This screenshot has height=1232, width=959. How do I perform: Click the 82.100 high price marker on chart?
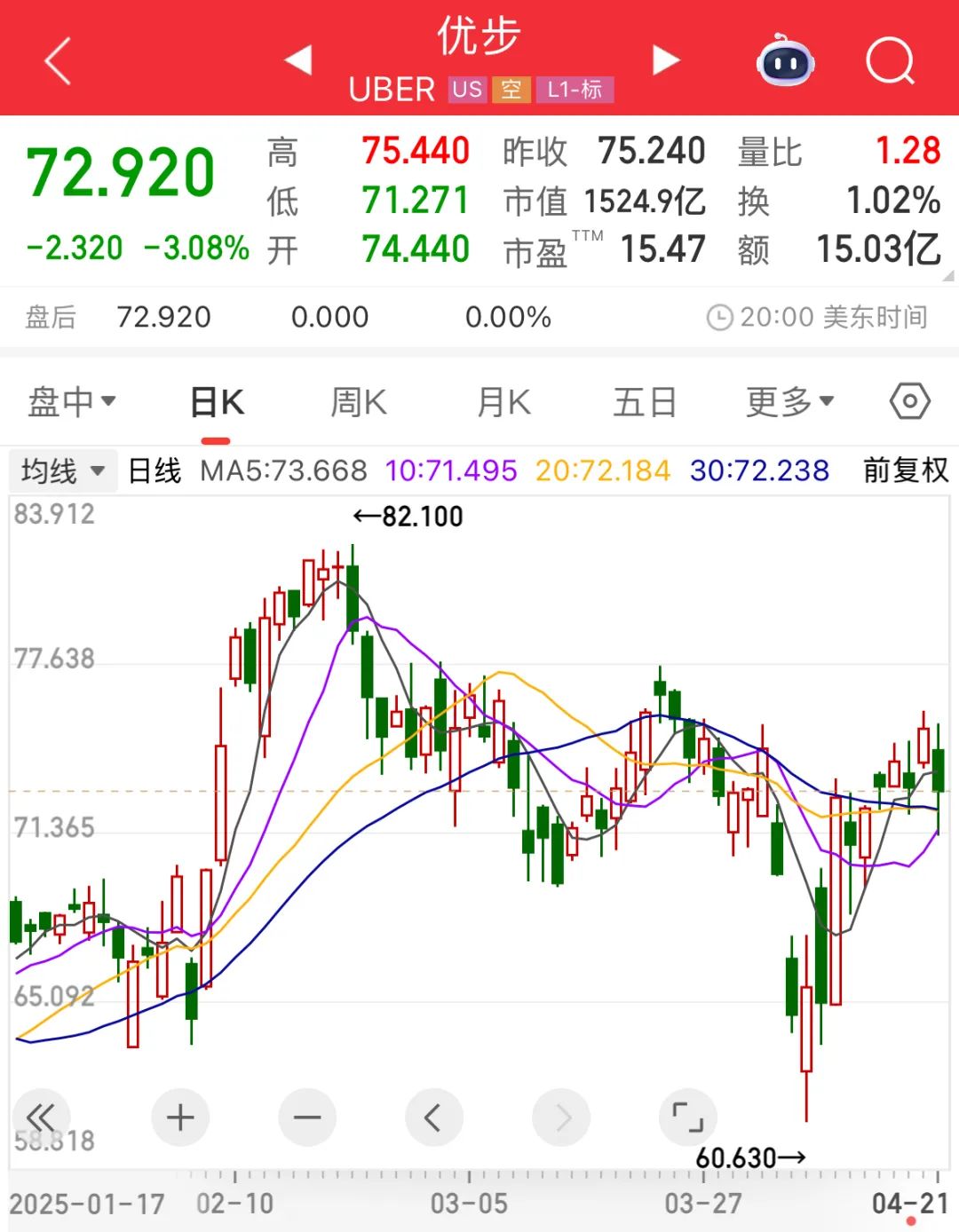(408, 515)
